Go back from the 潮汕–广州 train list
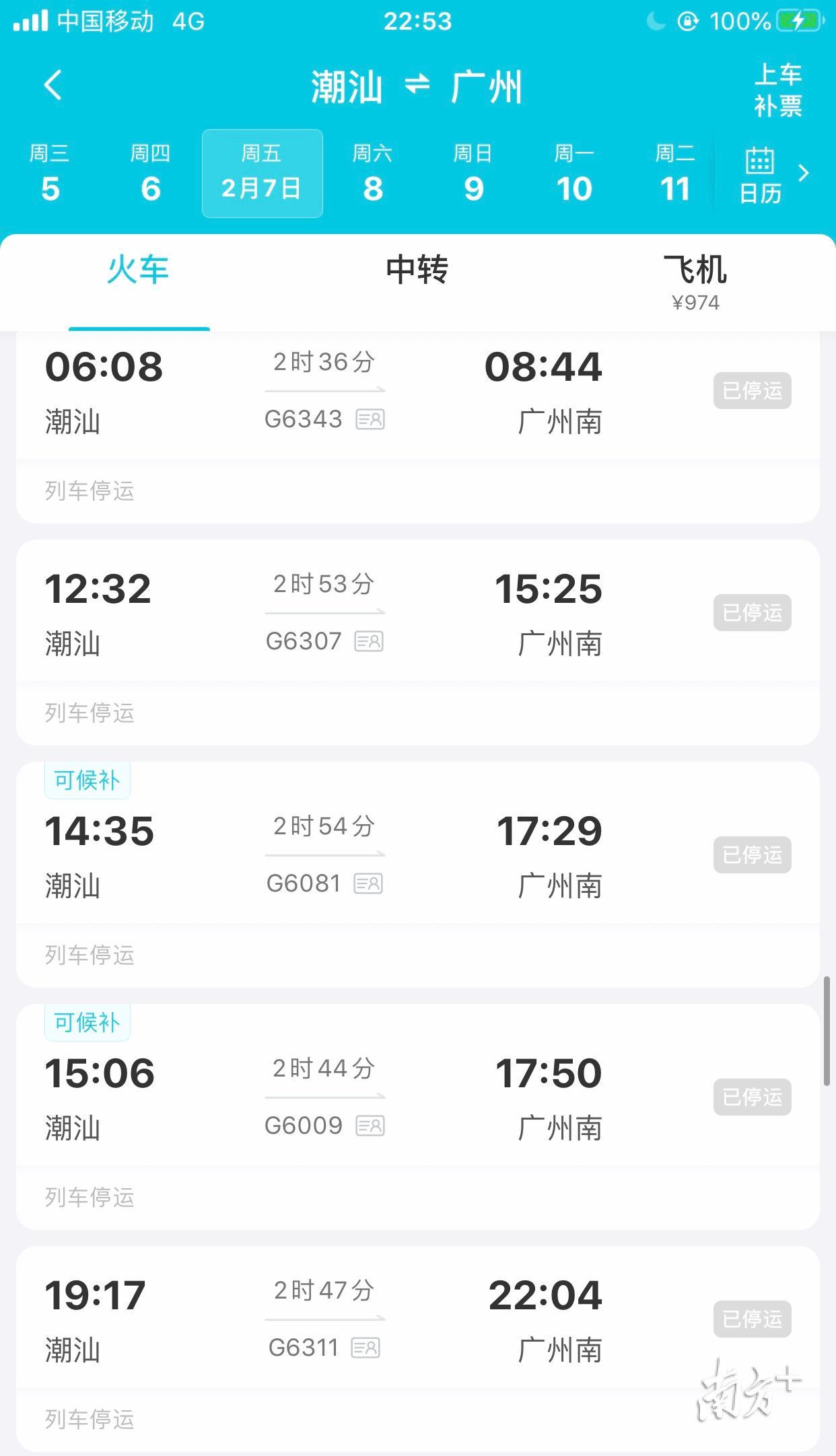Viewport: 836px width, 1456px height. [53, 86]
